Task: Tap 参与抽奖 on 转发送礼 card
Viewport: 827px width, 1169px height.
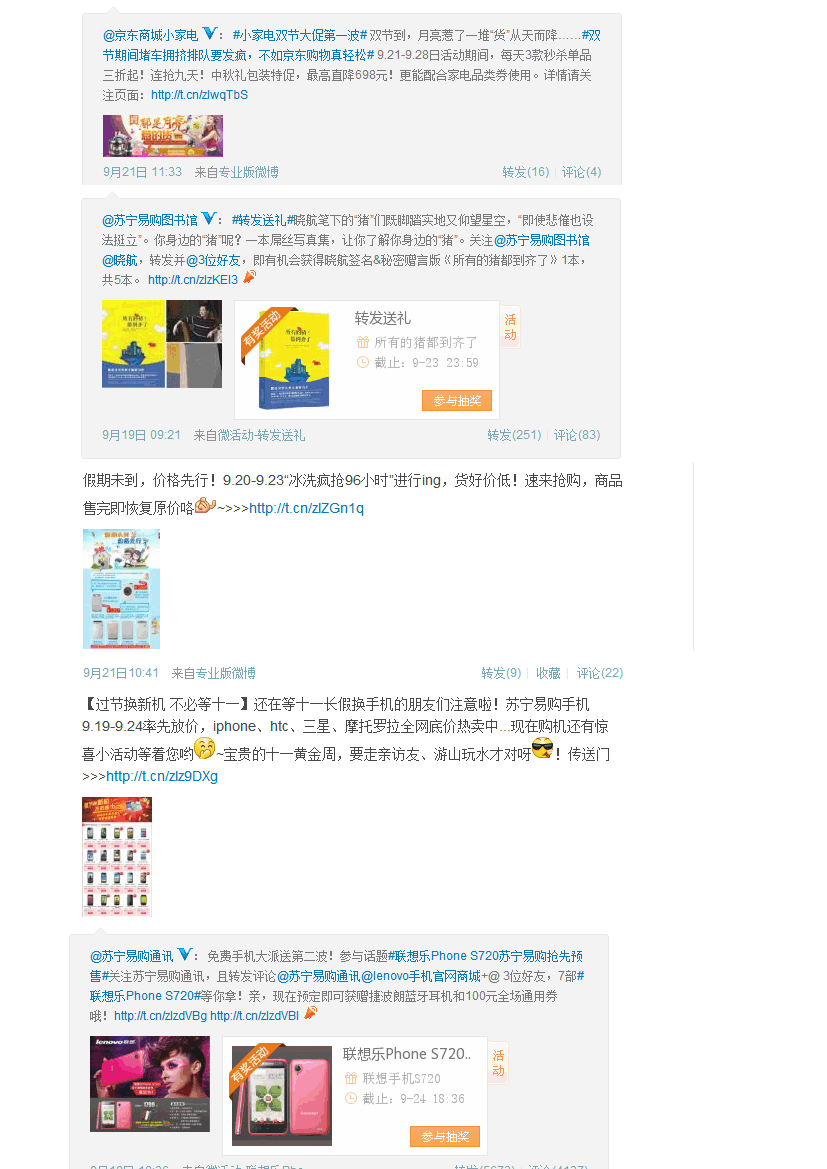Action: pos(456,400)
